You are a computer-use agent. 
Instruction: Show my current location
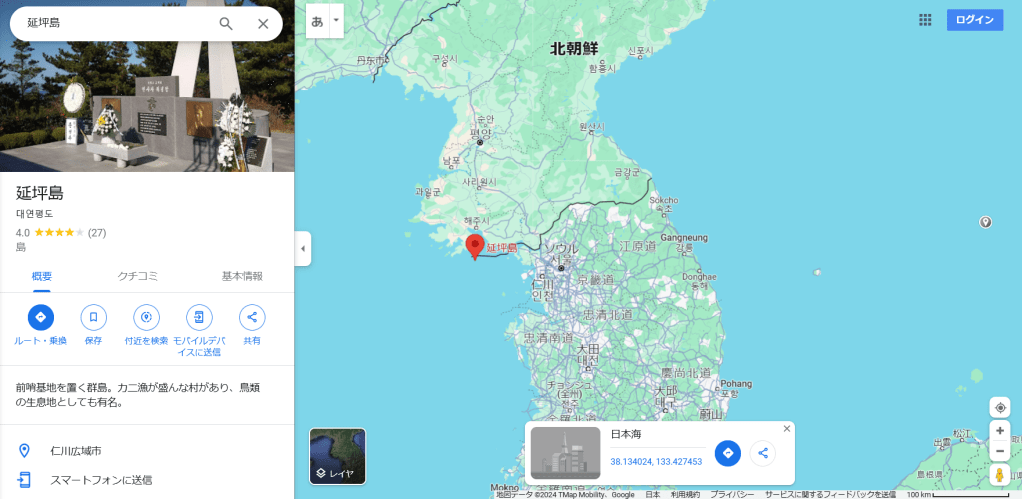click(x=1000, y=407)
